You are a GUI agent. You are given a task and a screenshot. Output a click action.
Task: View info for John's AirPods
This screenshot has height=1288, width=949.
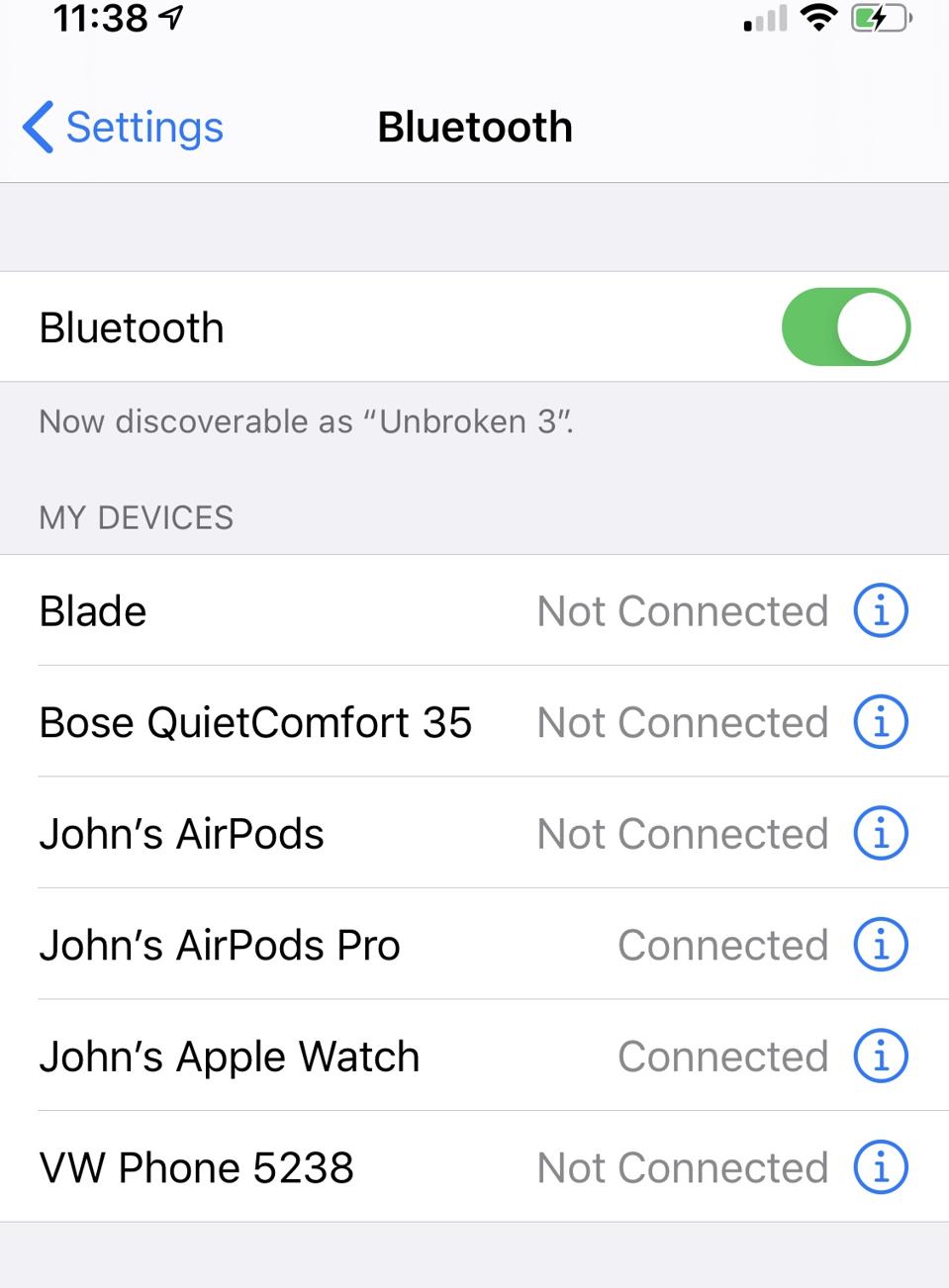pos(880,833)
